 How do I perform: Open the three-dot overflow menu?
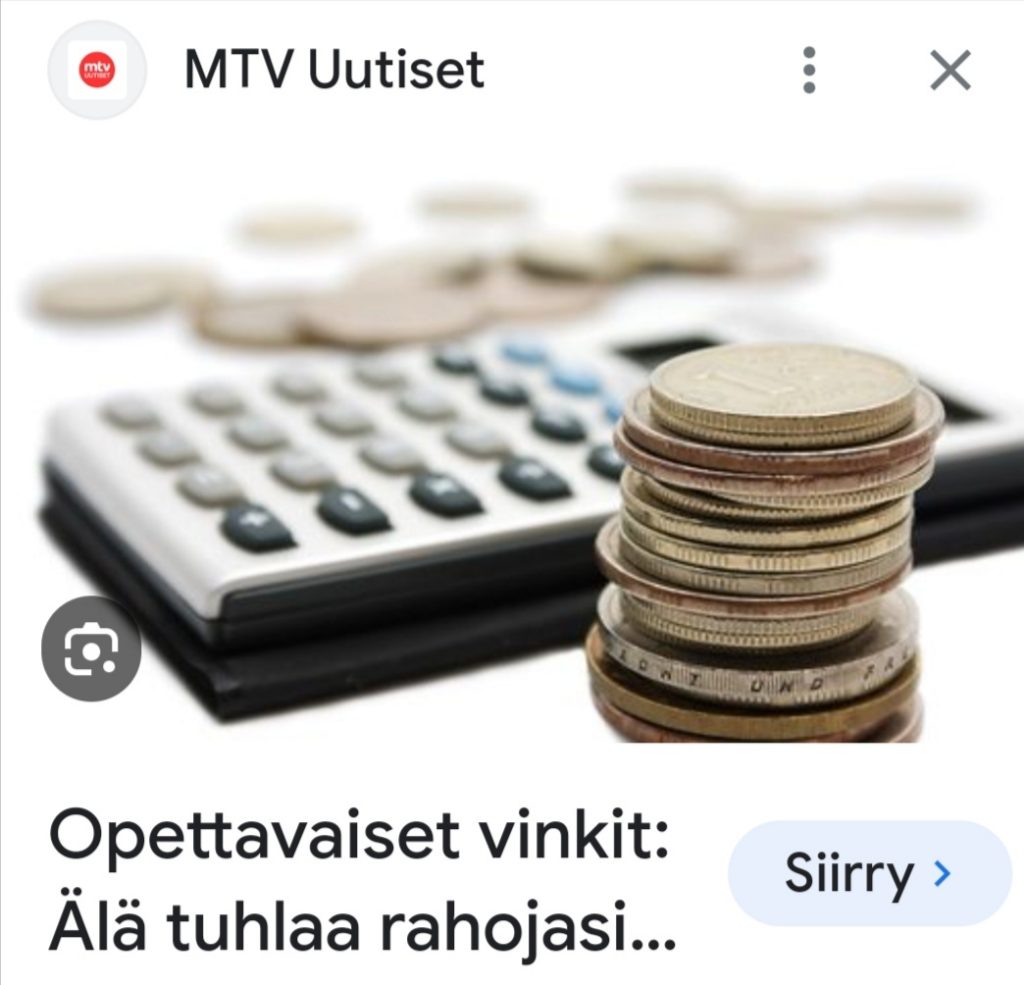(x=809, y=70)
